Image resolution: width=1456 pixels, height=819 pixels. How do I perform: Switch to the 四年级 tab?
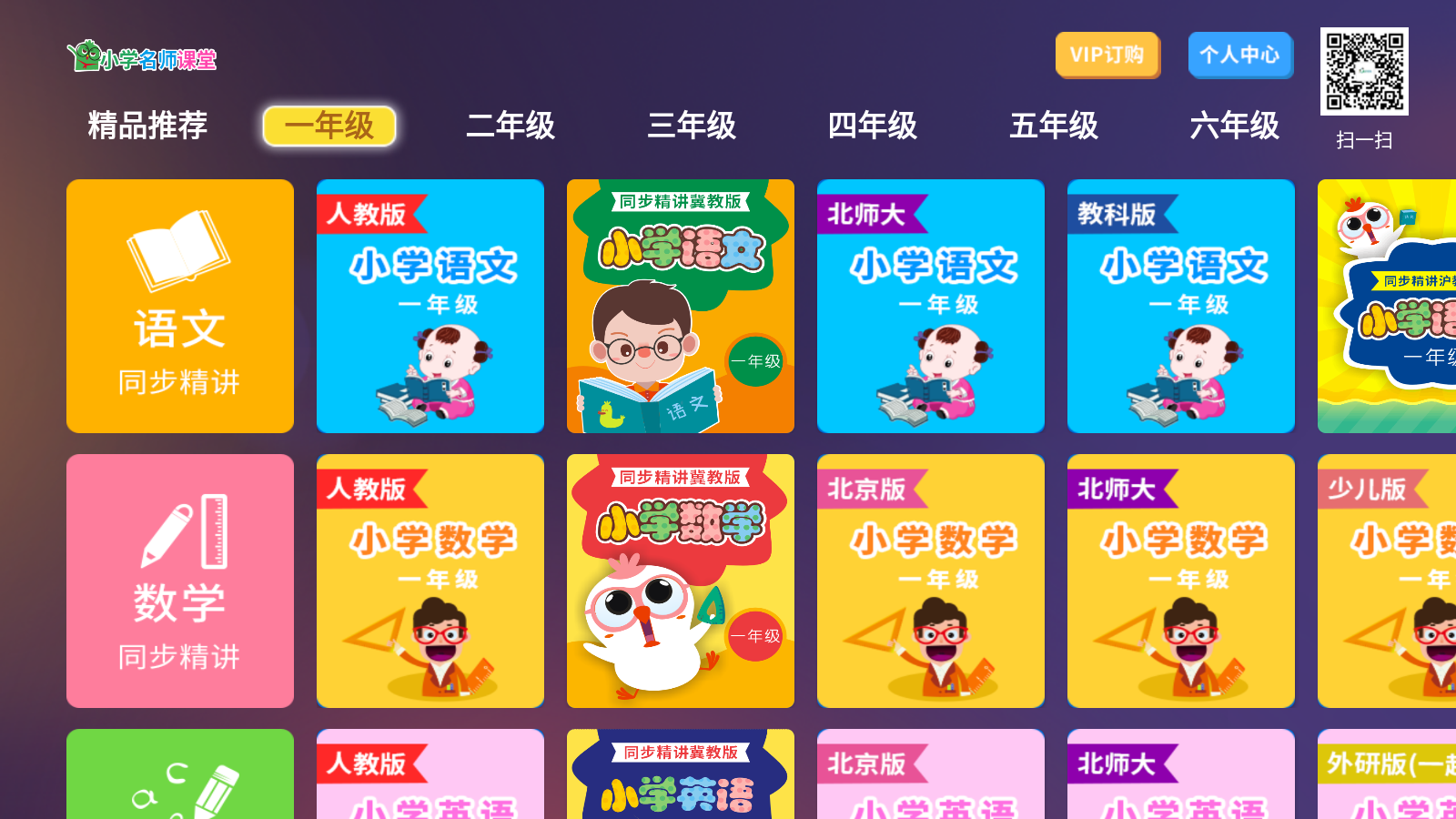[873, 126]
